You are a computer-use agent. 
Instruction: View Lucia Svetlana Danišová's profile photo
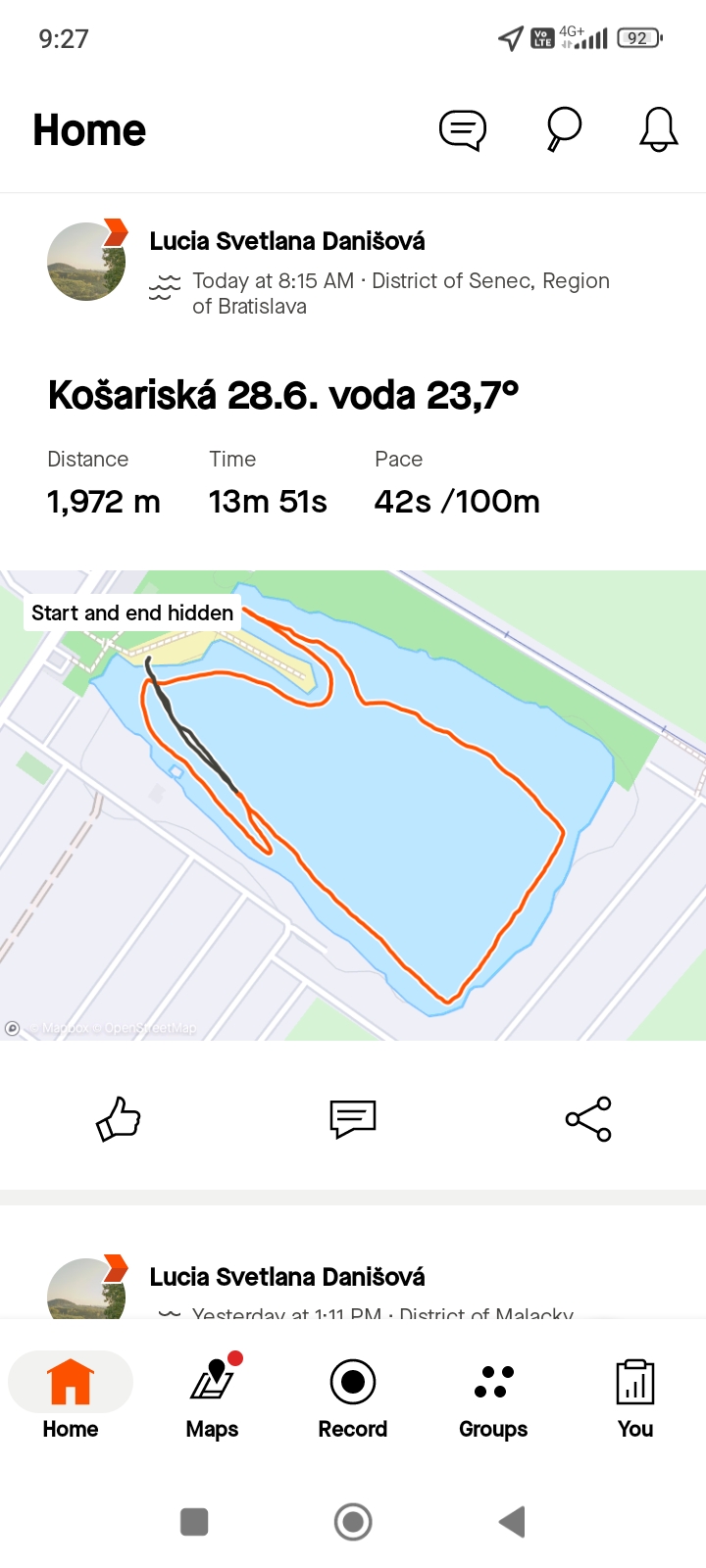point(86,262)
